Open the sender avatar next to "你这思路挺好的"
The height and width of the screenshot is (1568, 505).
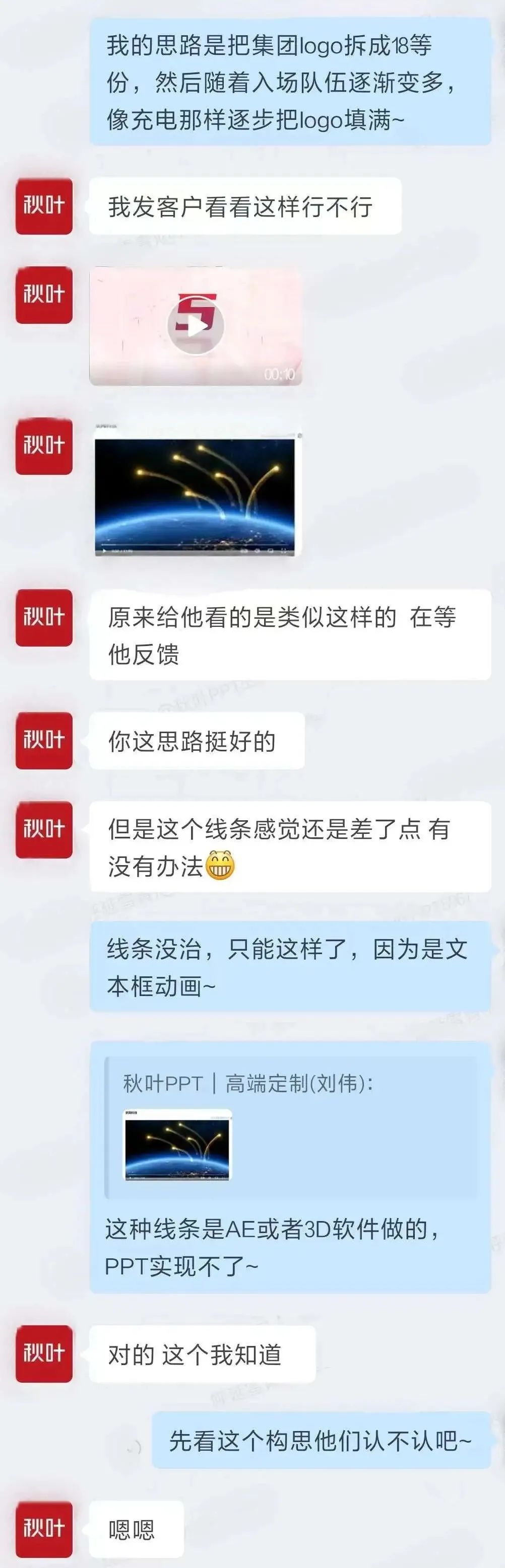44,741
